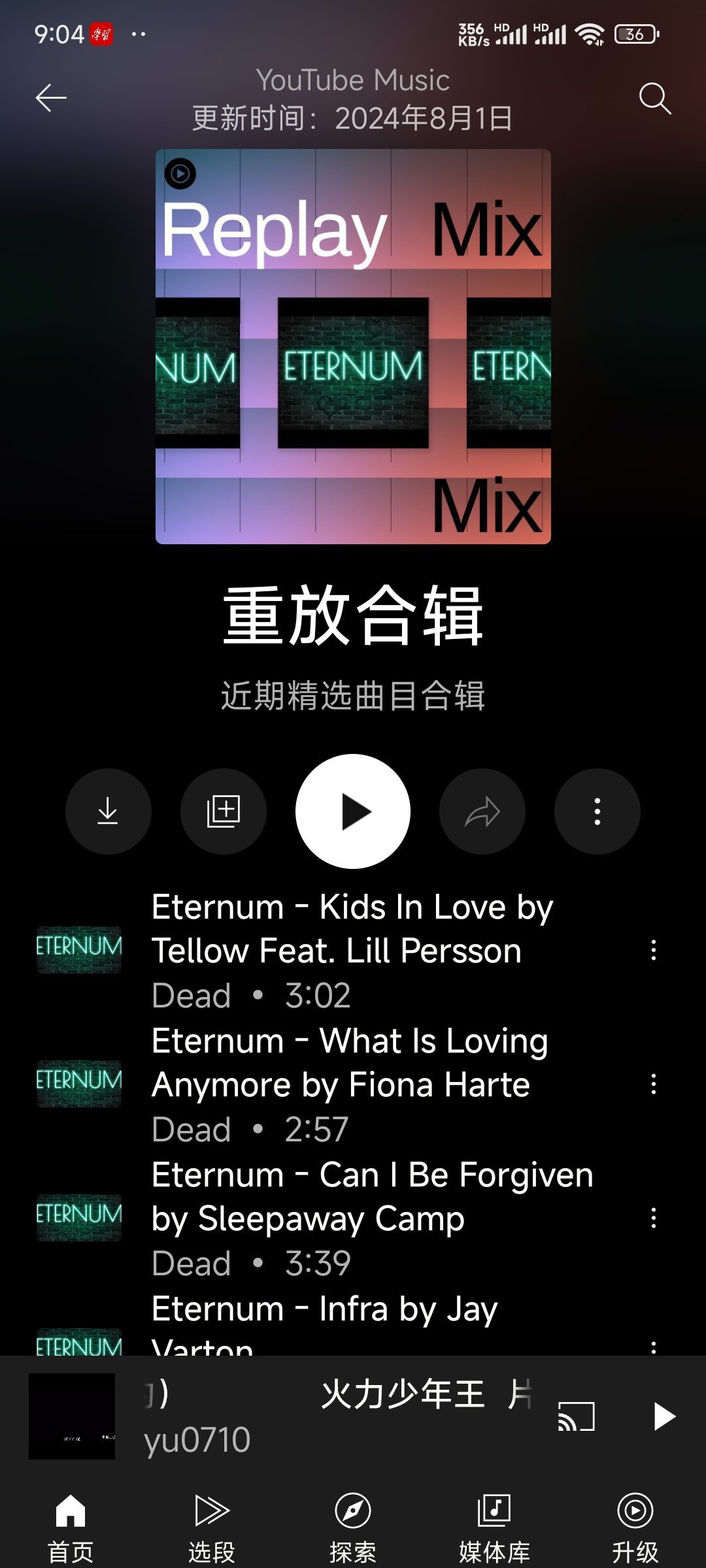Image resolution: width=706 pixels, height=1568 pixels.
Task: Play the 重放合辑 playlist
Action: [x=353, y=811]
